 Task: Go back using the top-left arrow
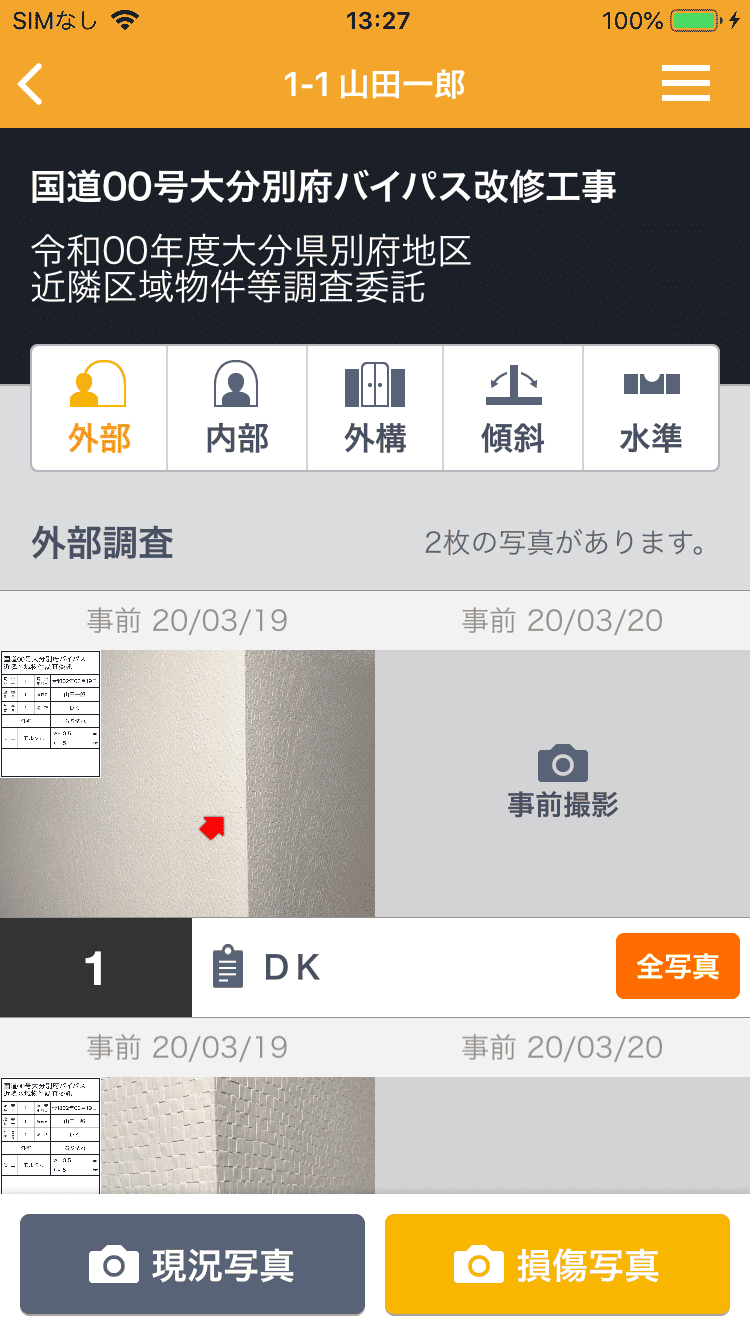tap(32, 84)
